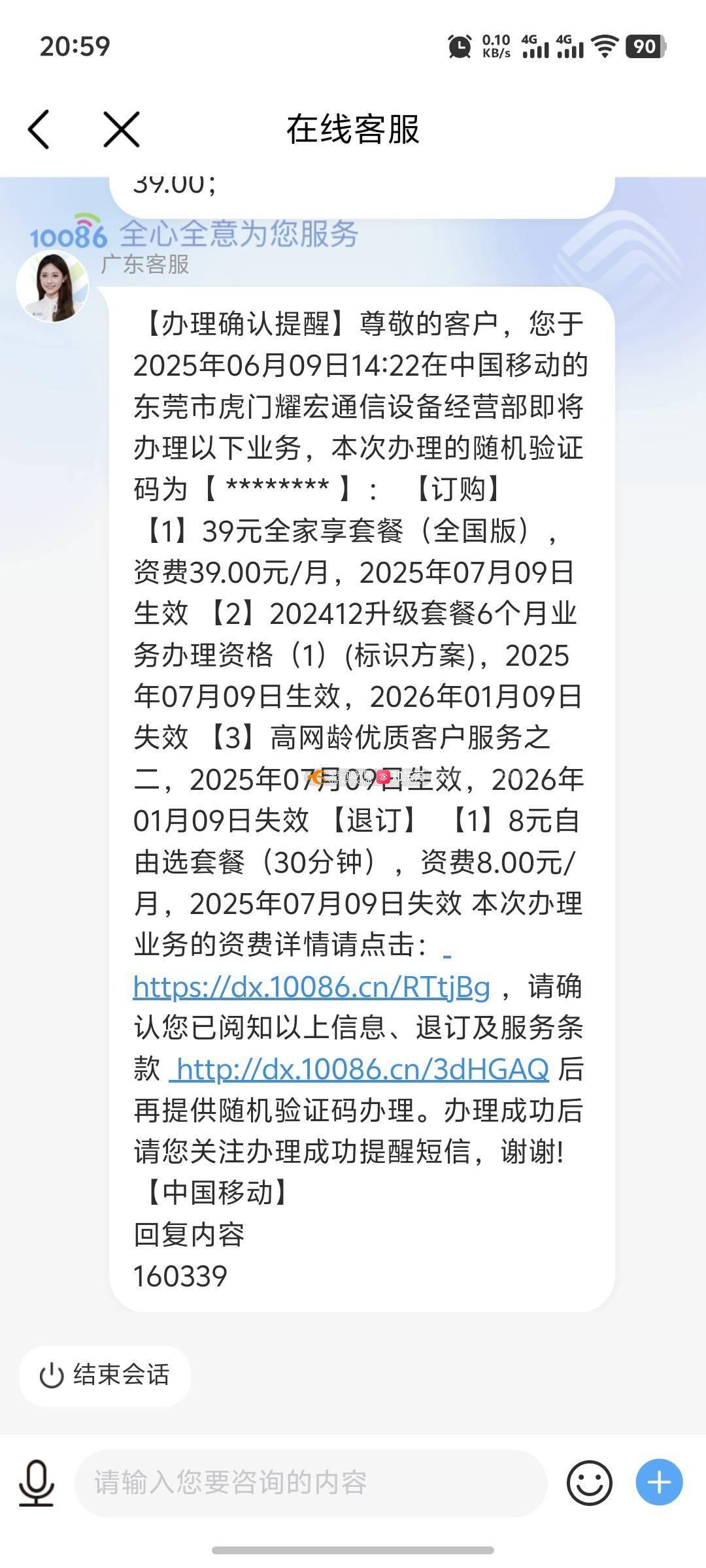
Task: Open the emoji picker
Action: (589, 1483)
